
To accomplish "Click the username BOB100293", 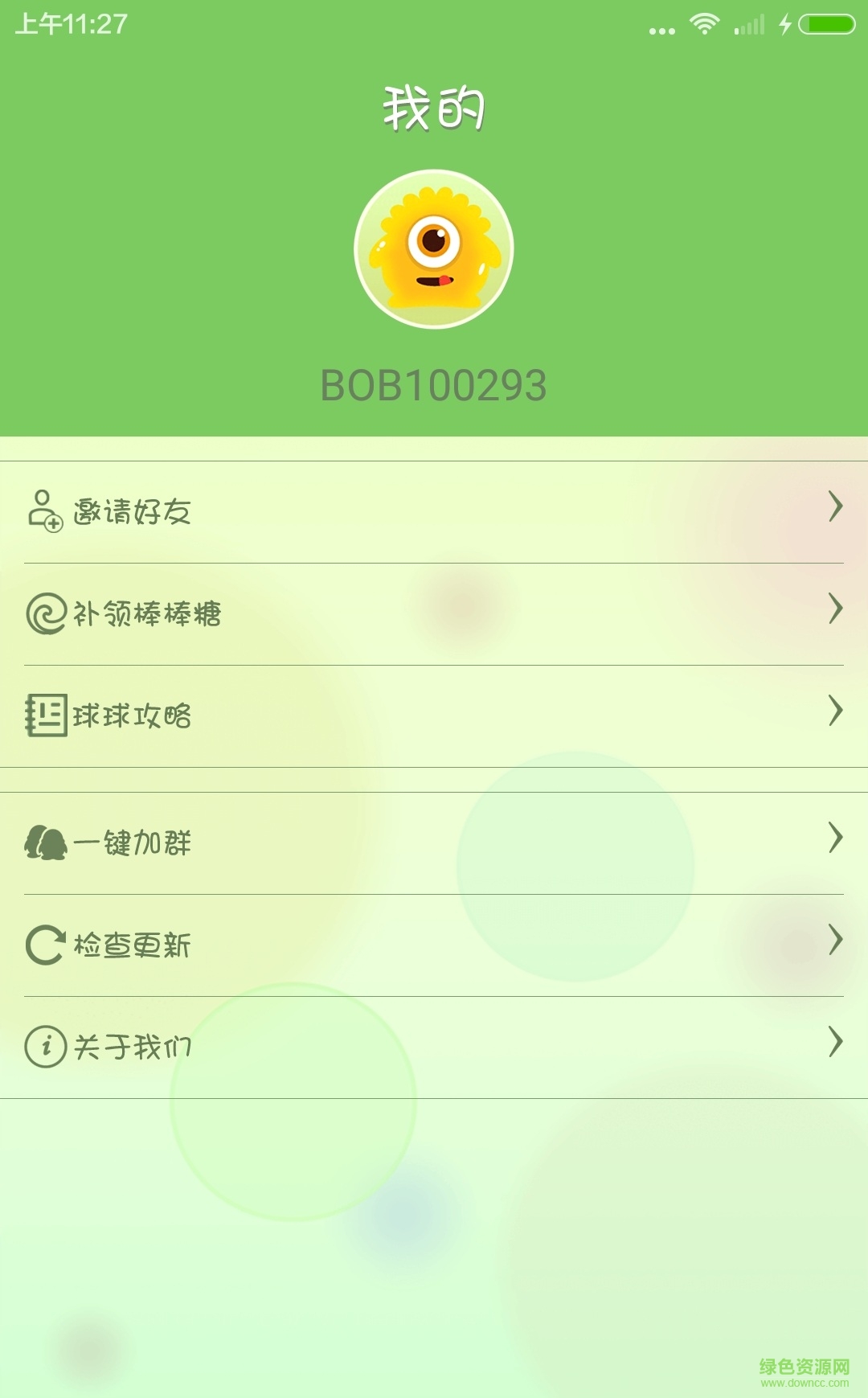I will pos(434,385).
